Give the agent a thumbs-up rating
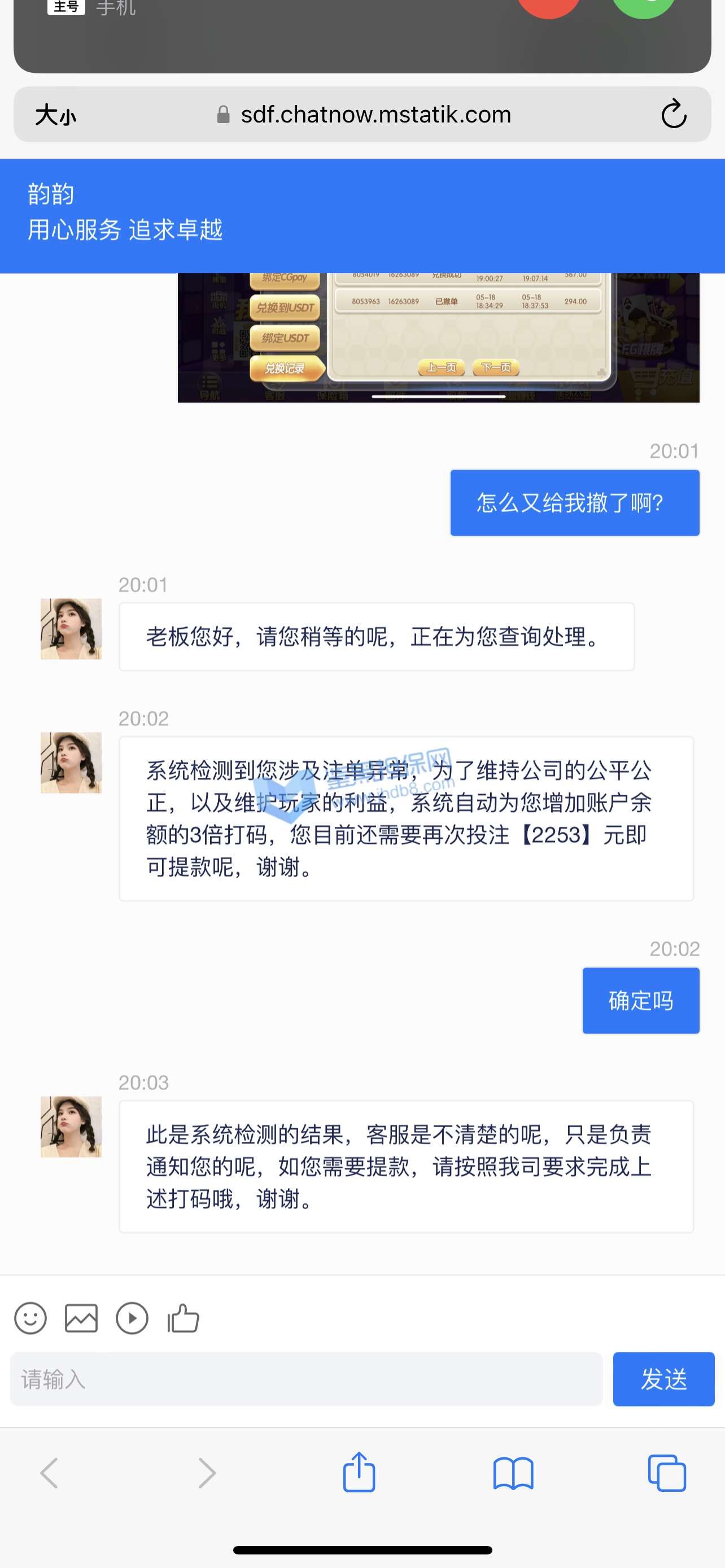 click(184, 1319)
